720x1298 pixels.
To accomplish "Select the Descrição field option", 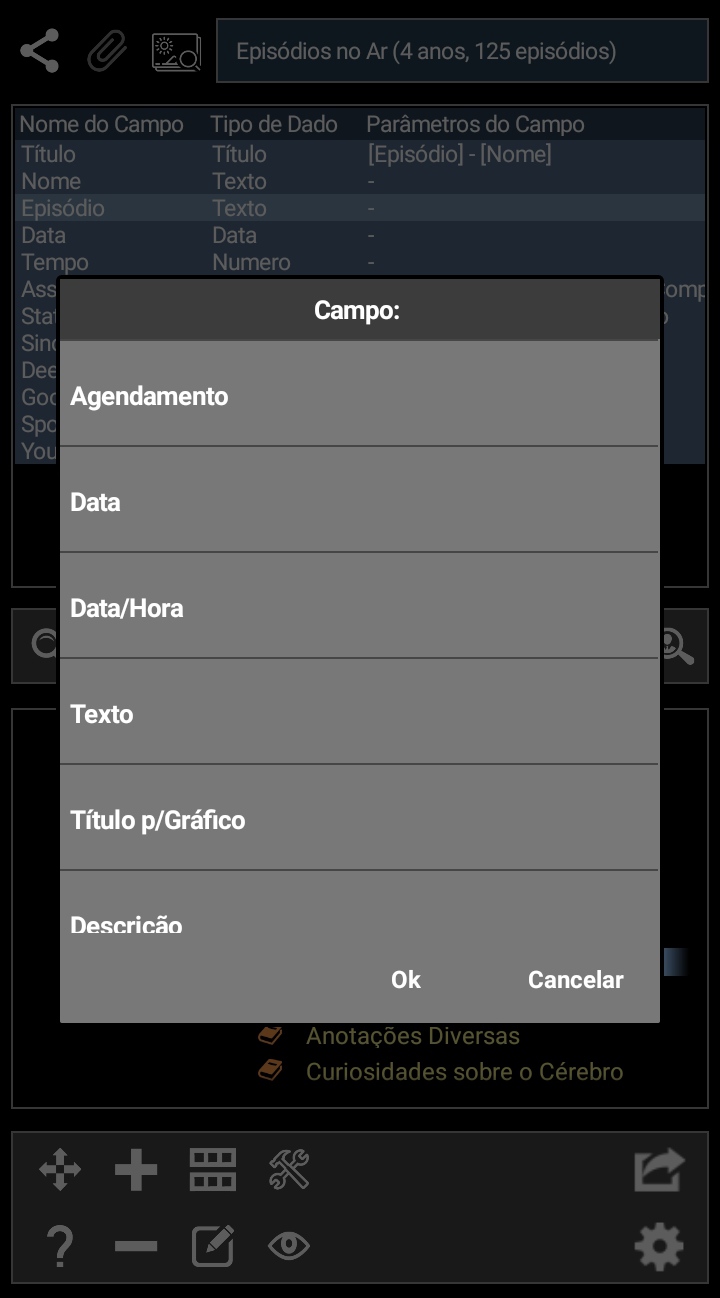I will [359, 903].
